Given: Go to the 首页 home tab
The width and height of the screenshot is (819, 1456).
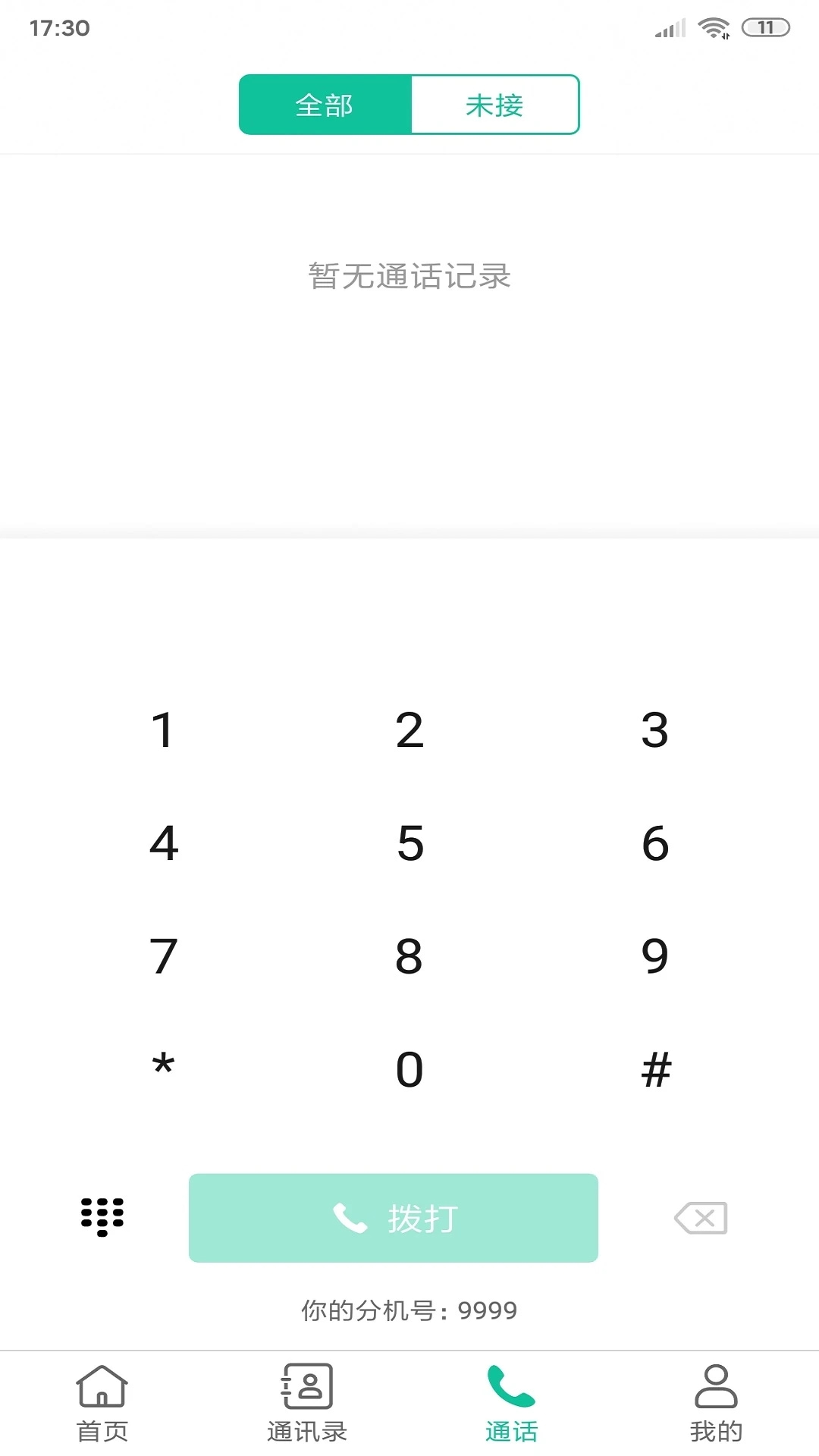Looking at the screenshot, I should click(102, 1403).
